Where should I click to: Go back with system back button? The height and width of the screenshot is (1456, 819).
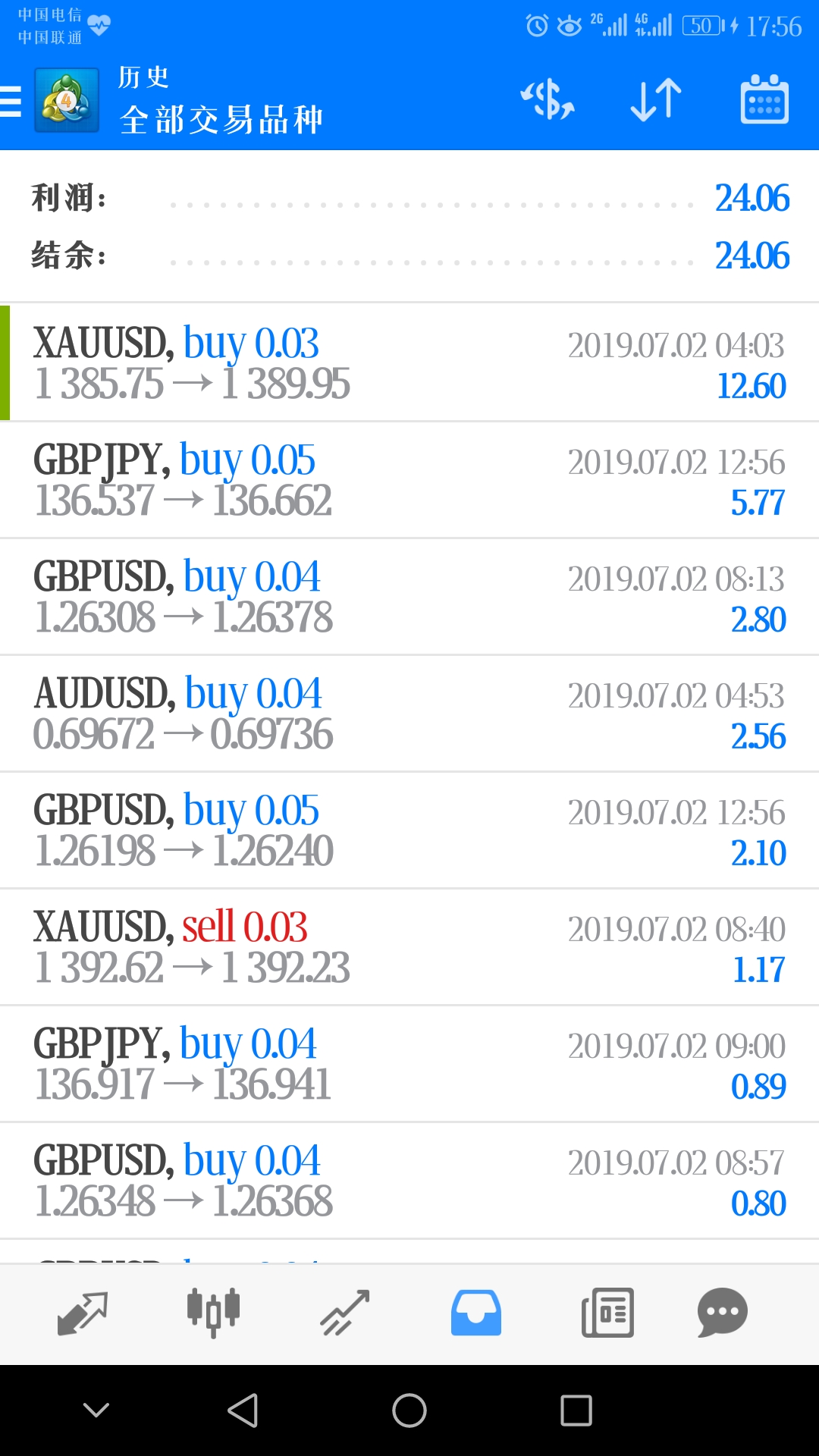[243, 1410]
